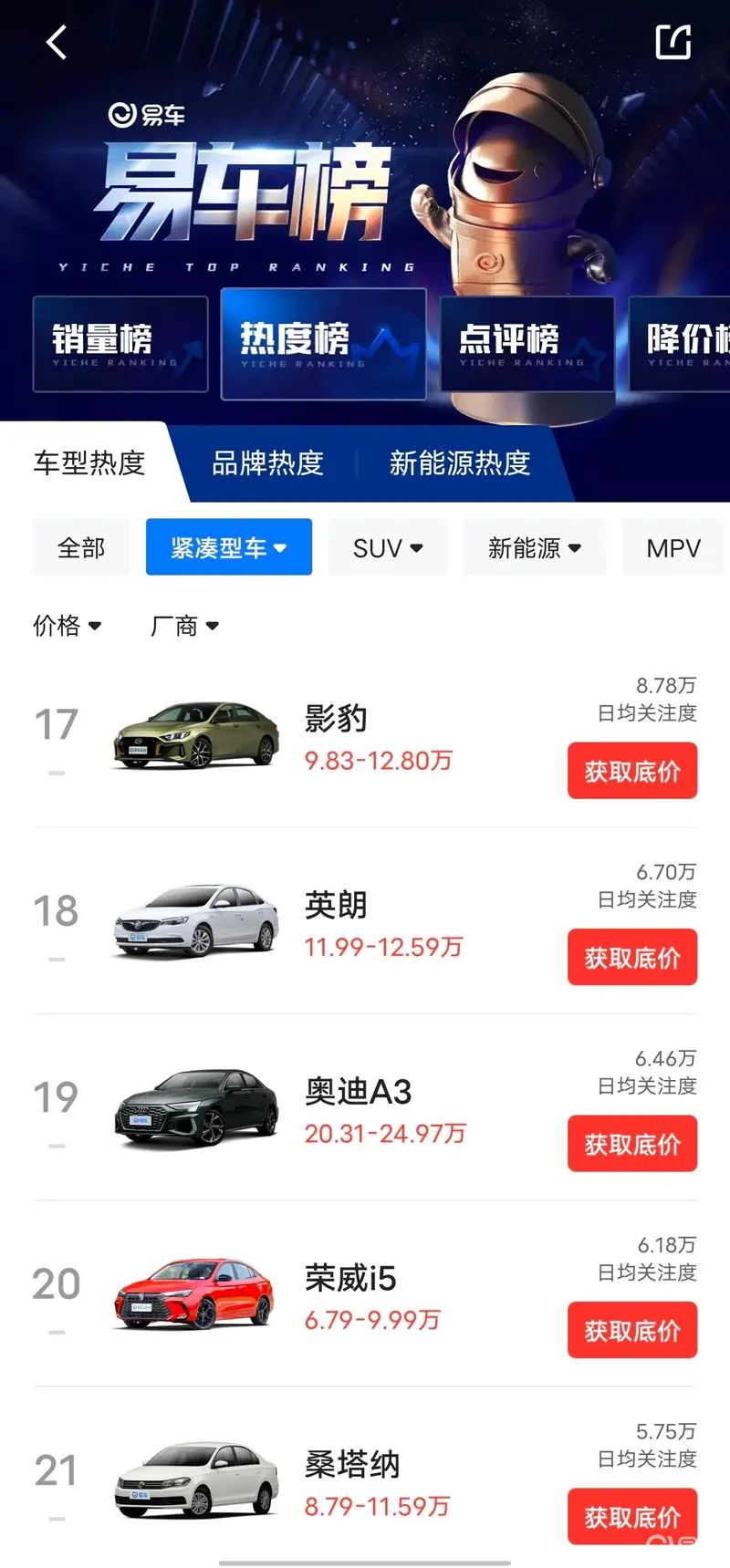
Task: Choose the 全部 filter chip
Action: tap(81, 547)
